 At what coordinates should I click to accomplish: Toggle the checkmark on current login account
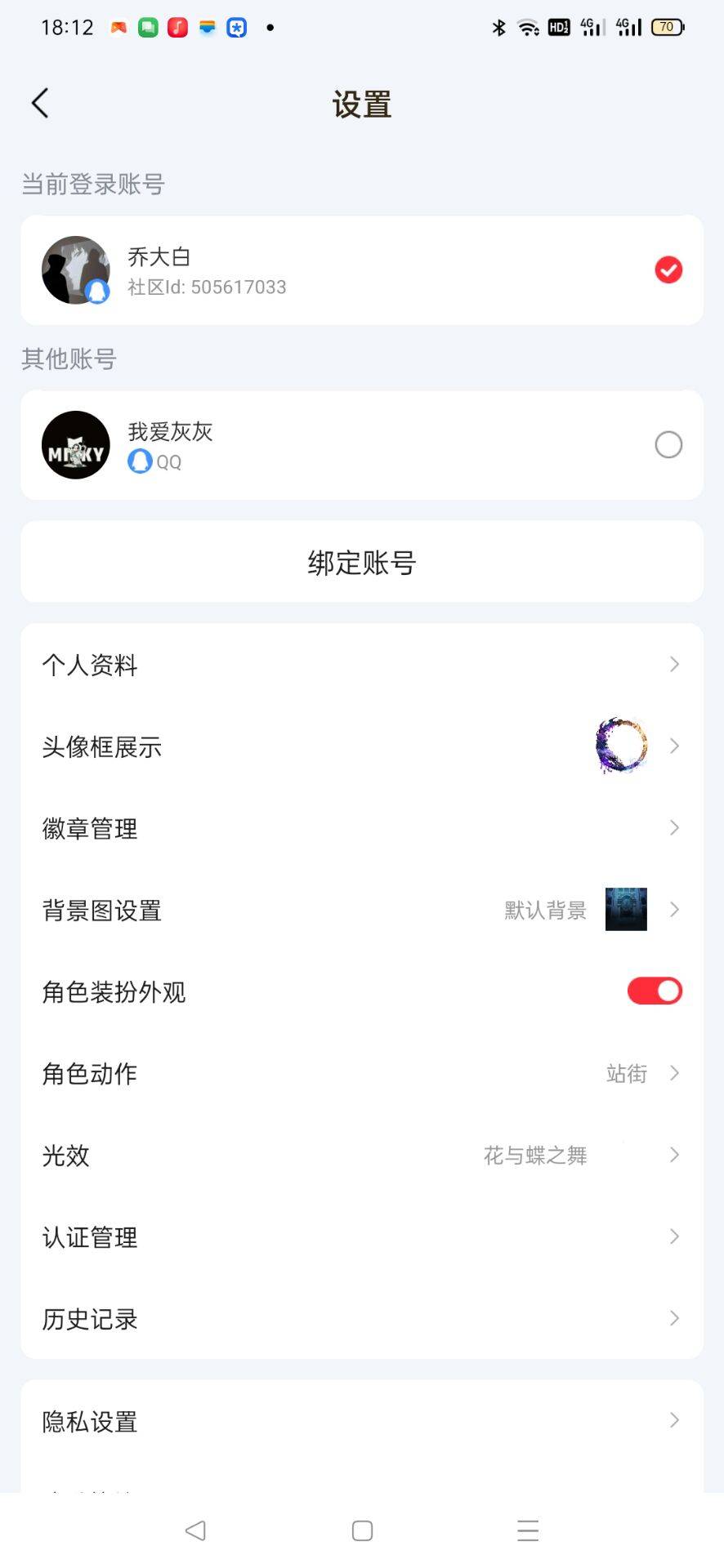click(x=668, y=269)
